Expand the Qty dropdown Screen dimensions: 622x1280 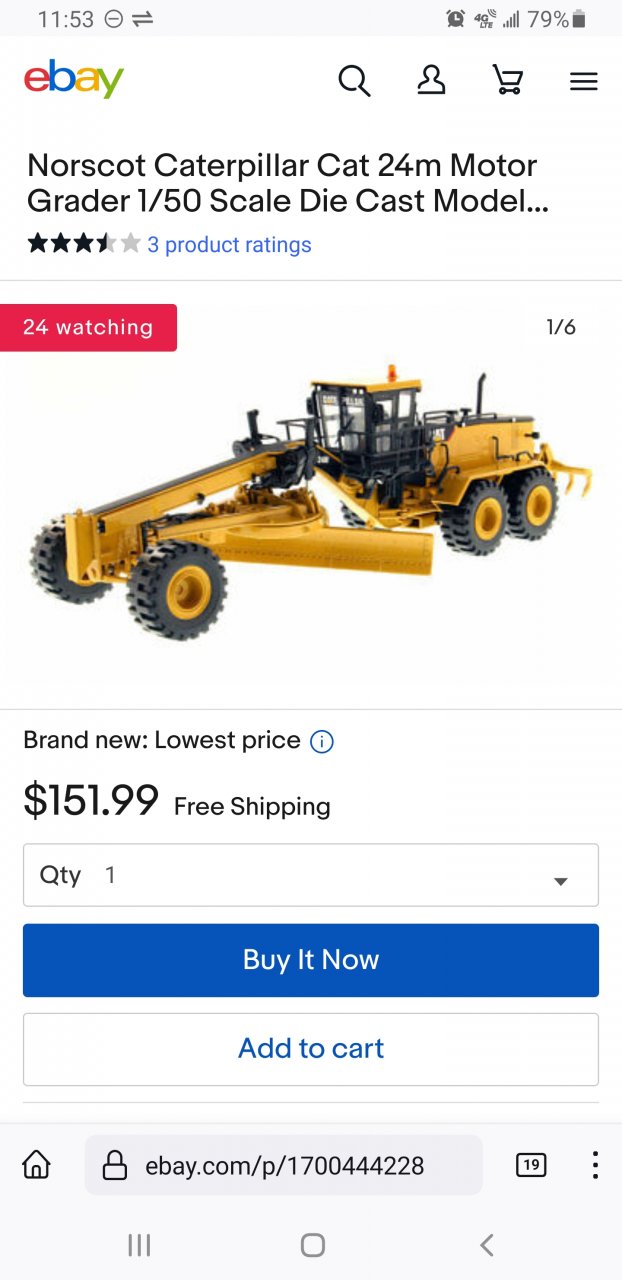click(311, 875)
